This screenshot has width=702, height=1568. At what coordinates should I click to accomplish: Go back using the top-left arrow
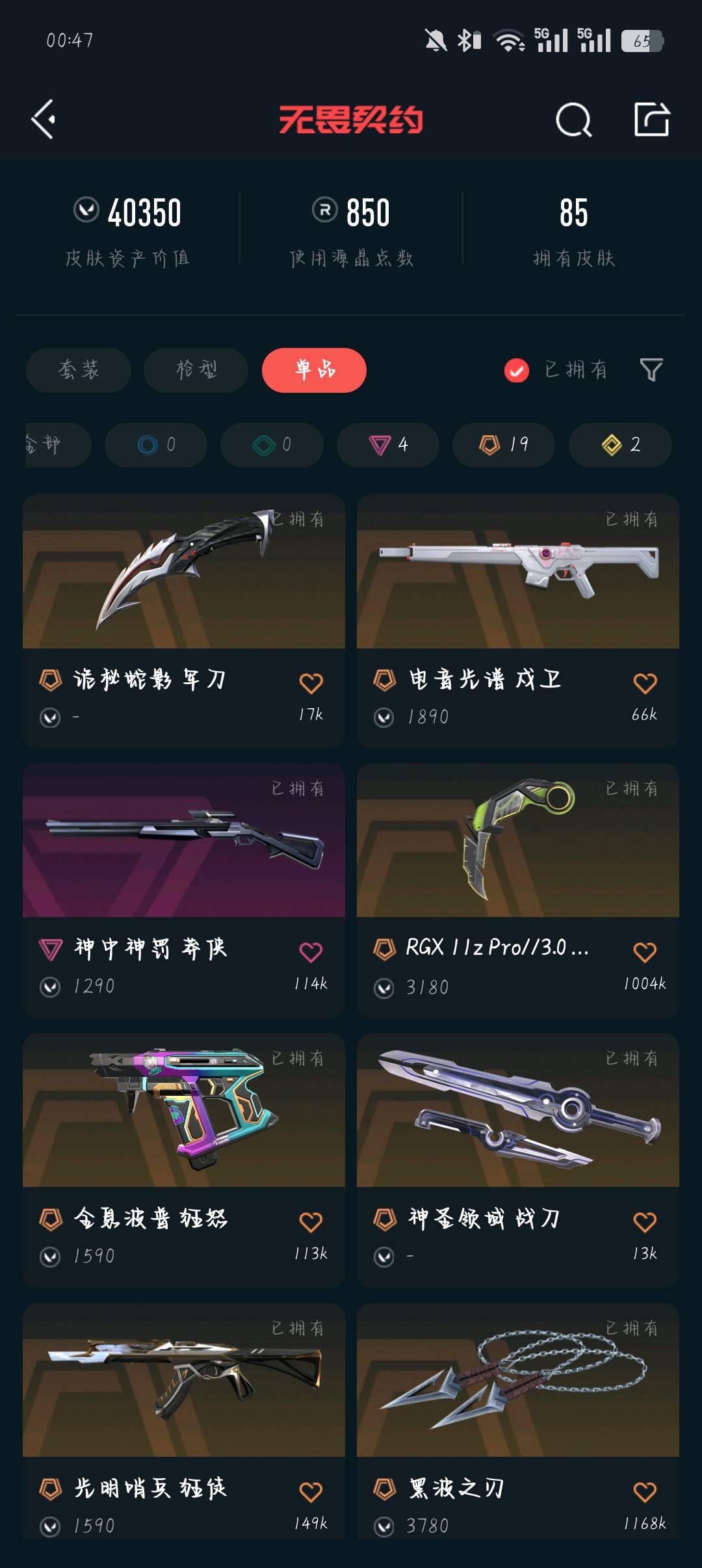44,119
